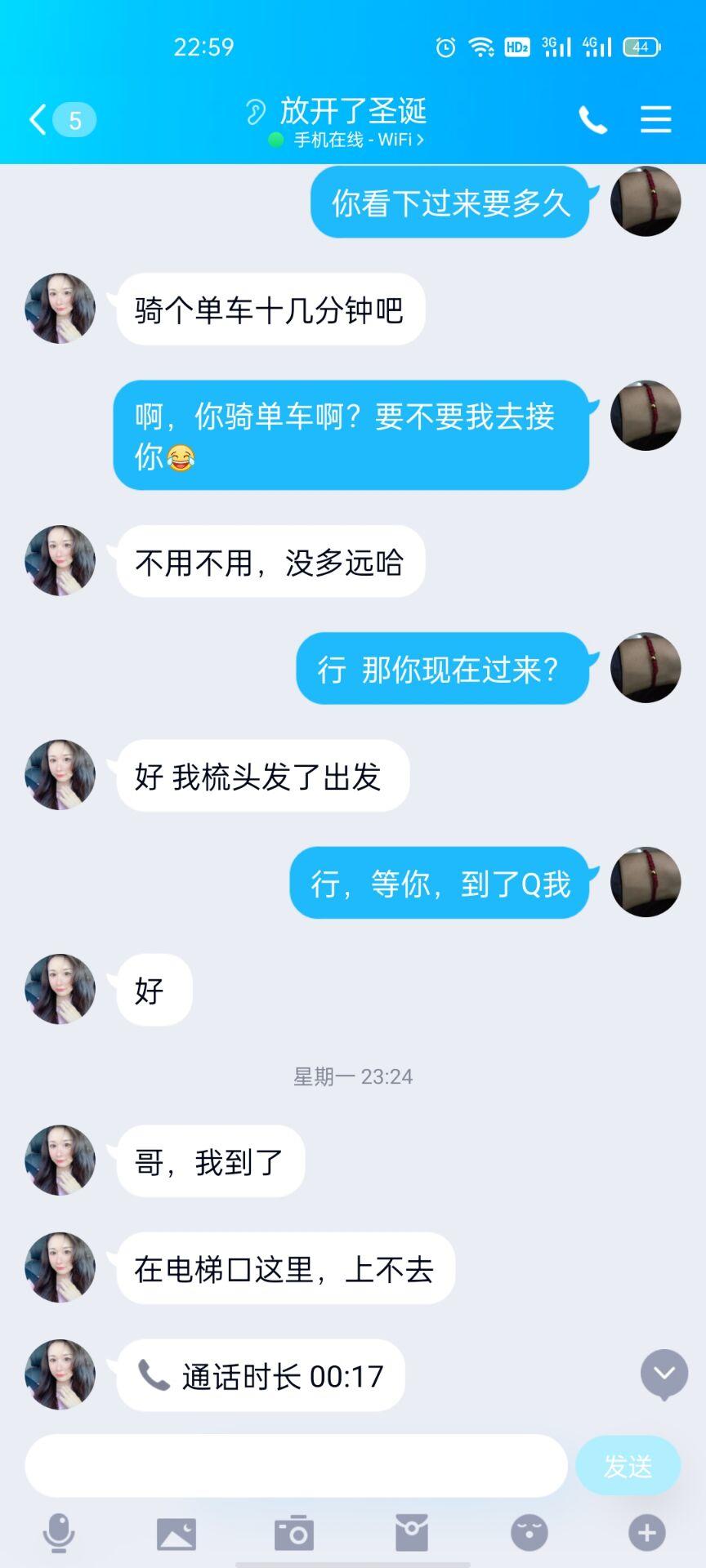Screen dimensions: 706x1568
Task: Open my avatar beside 你看下过来要多久
Action: (646, 202)
